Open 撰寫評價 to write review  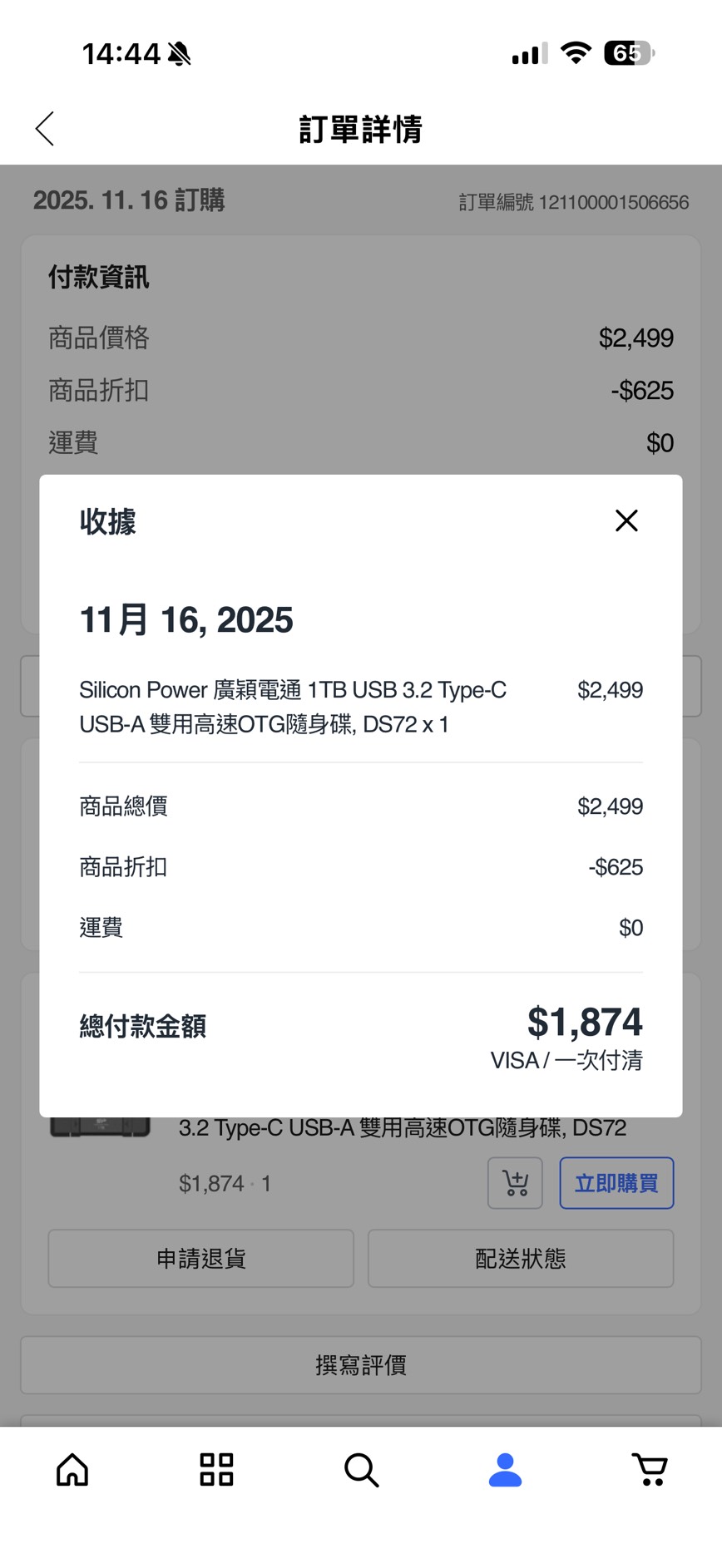point(360,1364)
